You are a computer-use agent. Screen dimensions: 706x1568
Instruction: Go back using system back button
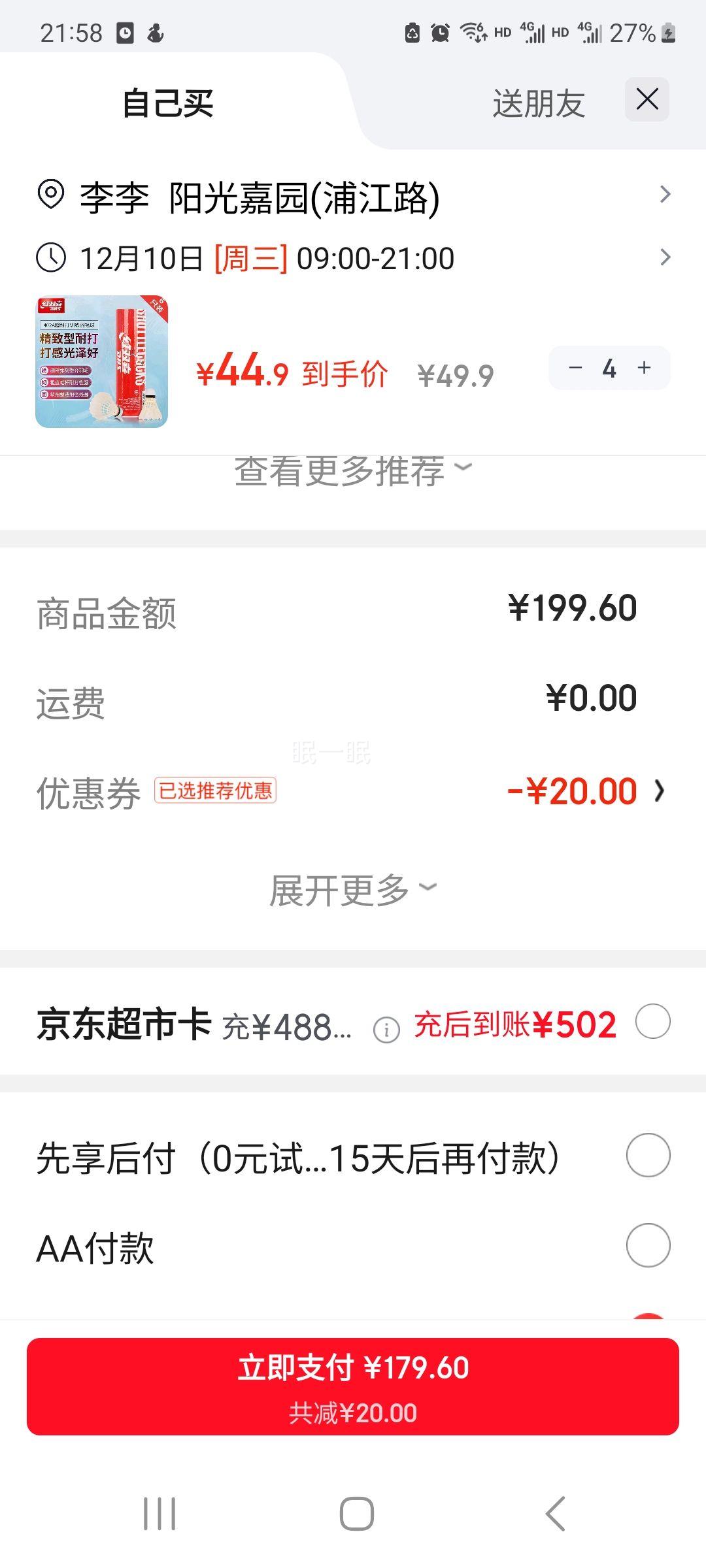tap(555, 1514)
